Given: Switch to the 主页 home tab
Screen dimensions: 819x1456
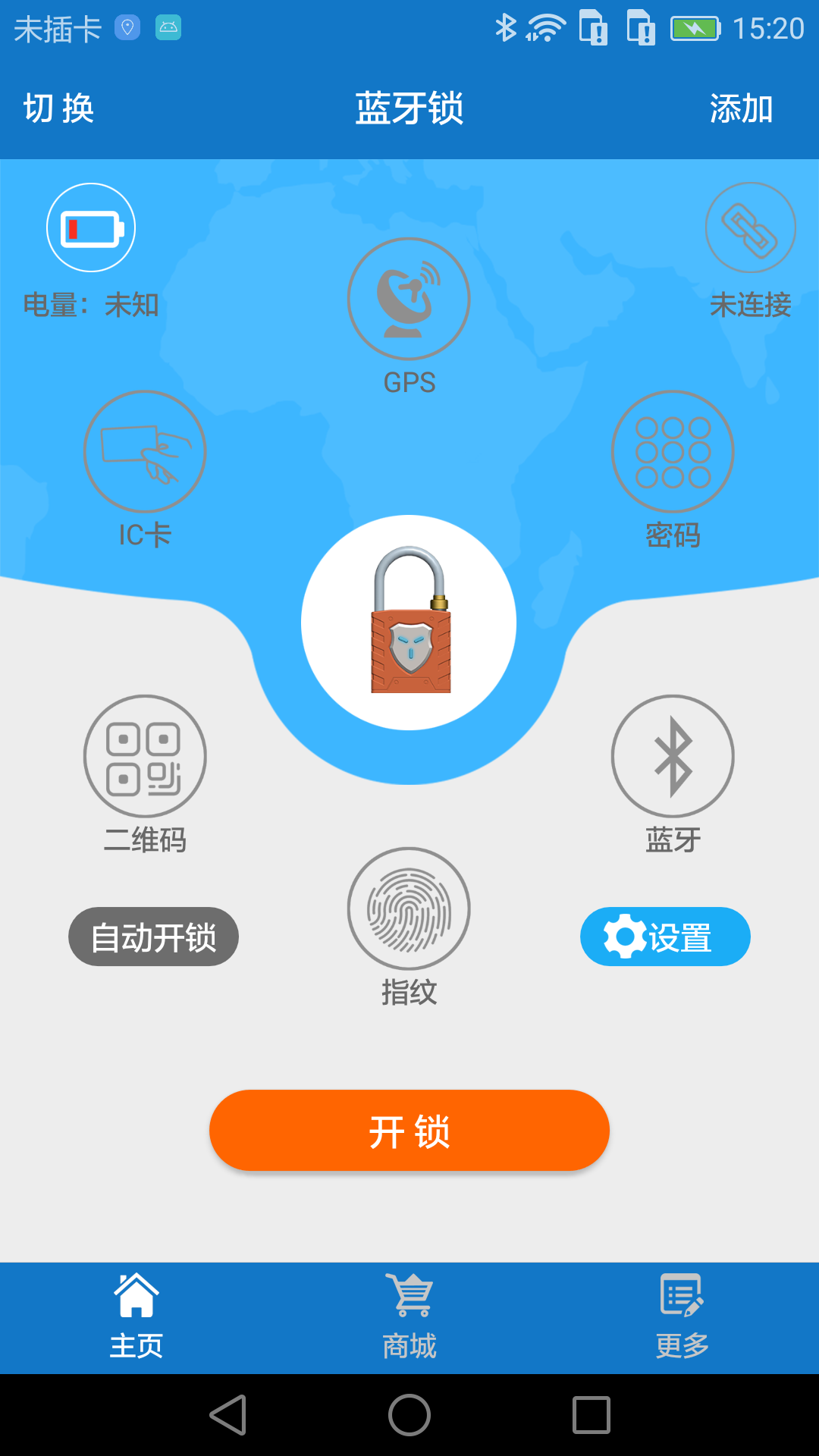Looking at the screenshot, I should 136,1318.
